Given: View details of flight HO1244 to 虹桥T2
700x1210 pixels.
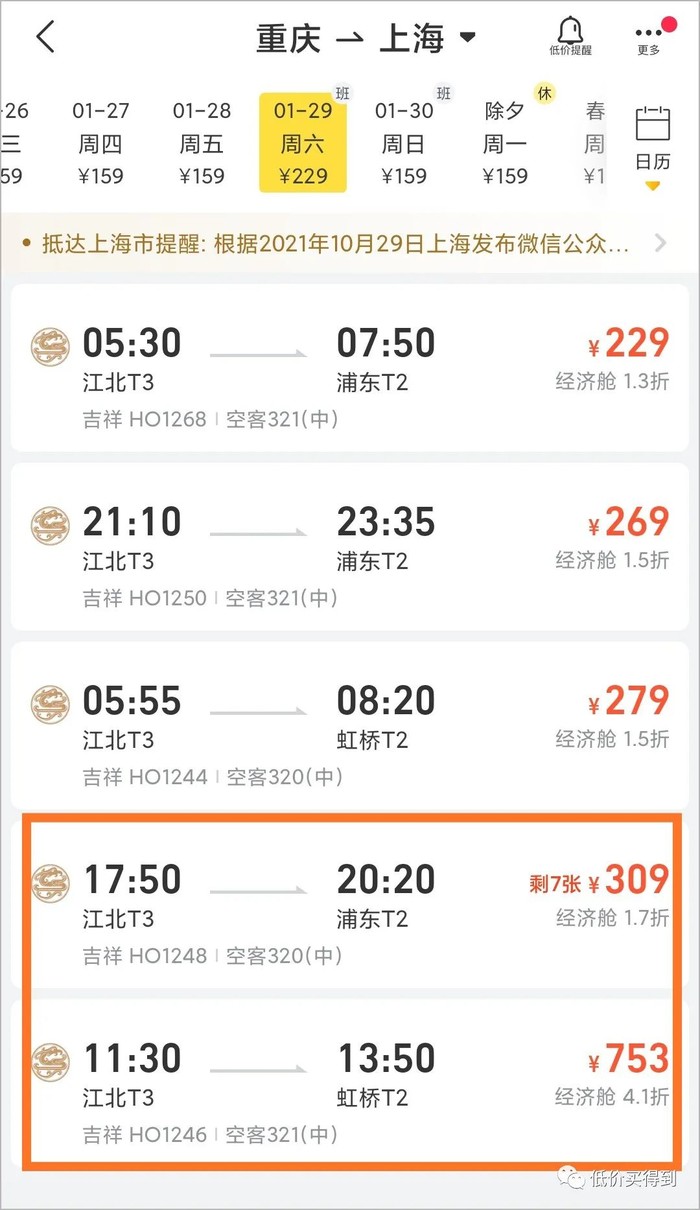Looking at the screenshot, I should pyautogui.click(x=350, y=725).
